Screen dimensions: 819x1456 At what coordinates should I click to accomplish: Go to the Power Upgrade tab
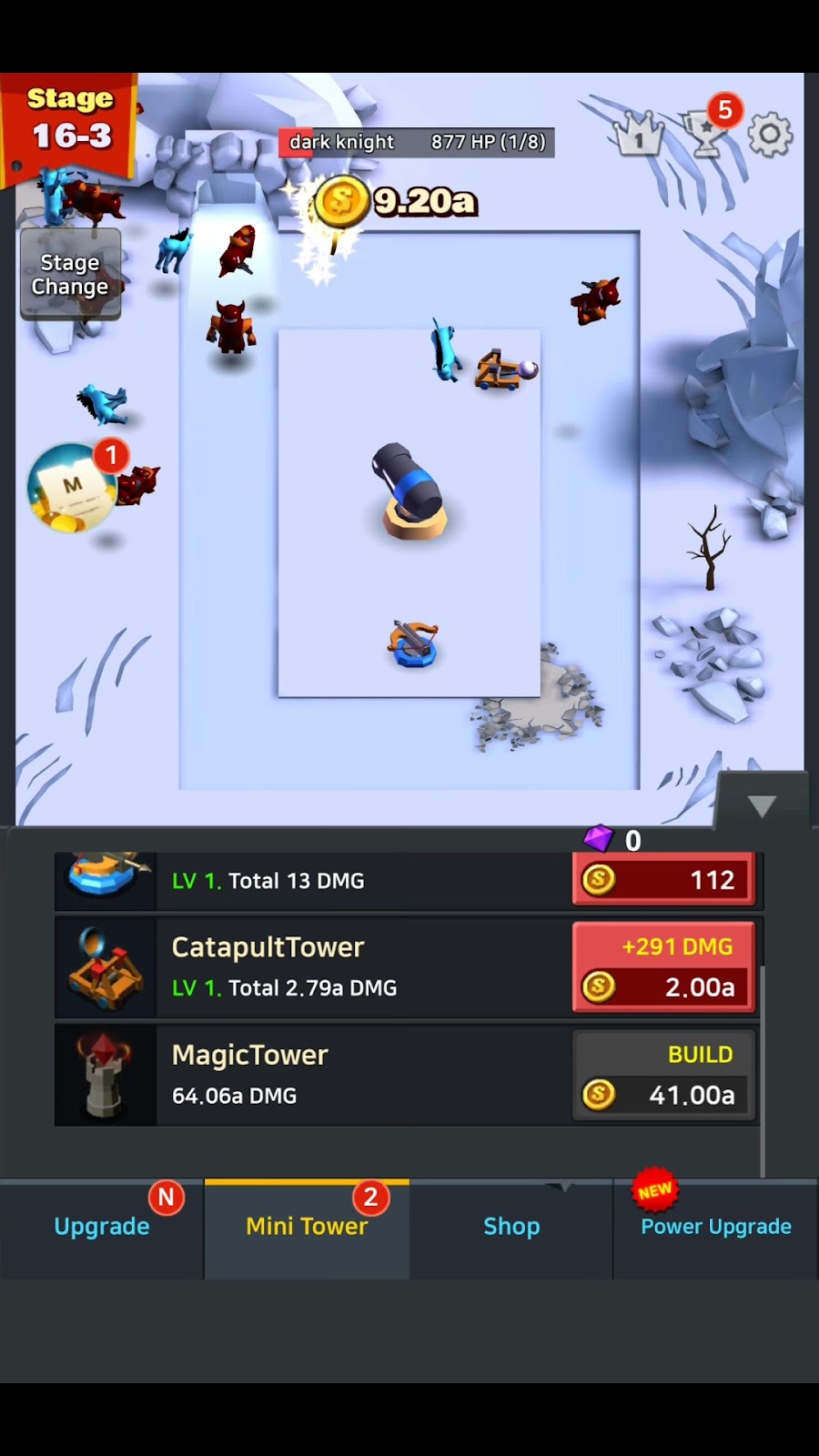click(x=716, y=1227)
